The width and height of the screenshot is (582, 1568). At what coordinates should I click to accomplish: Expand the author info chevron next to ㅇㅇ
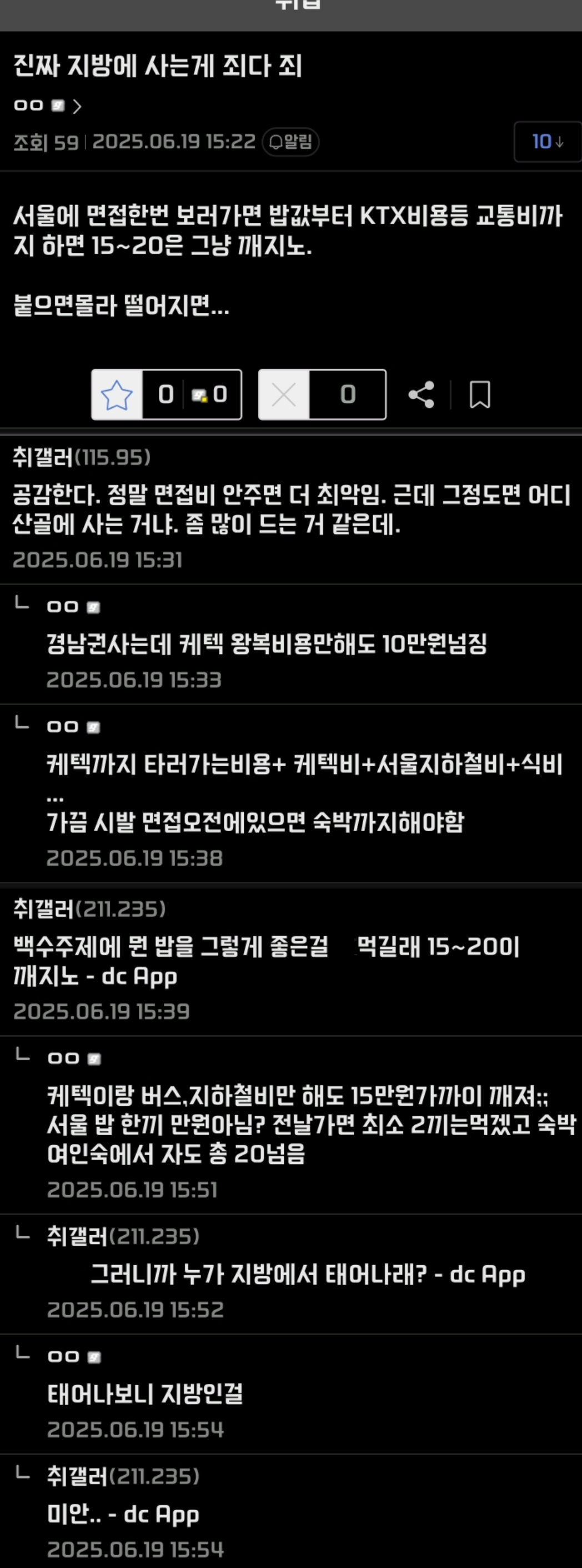coord(78,104)
